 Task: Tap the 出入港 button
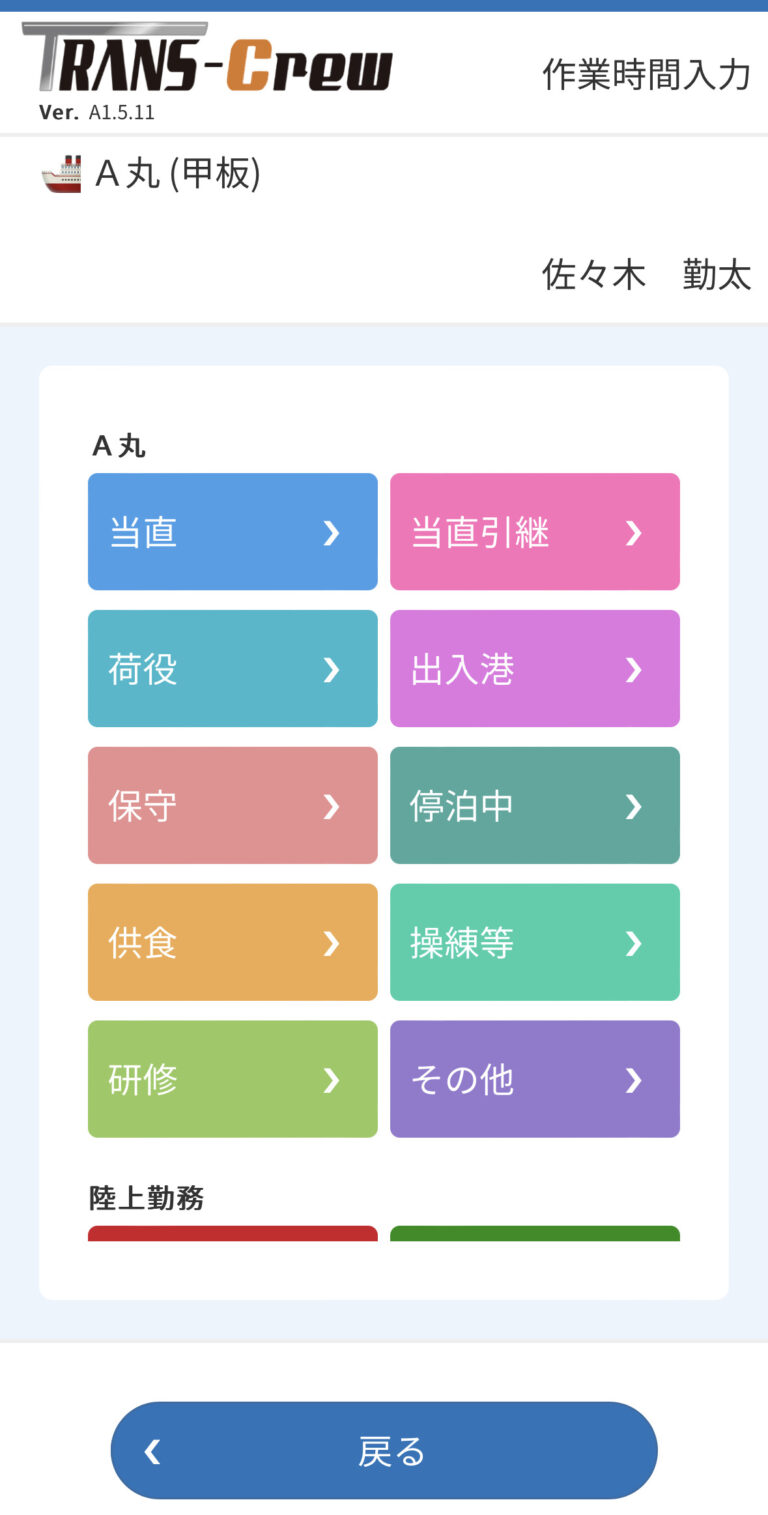(x=534, y=669)
